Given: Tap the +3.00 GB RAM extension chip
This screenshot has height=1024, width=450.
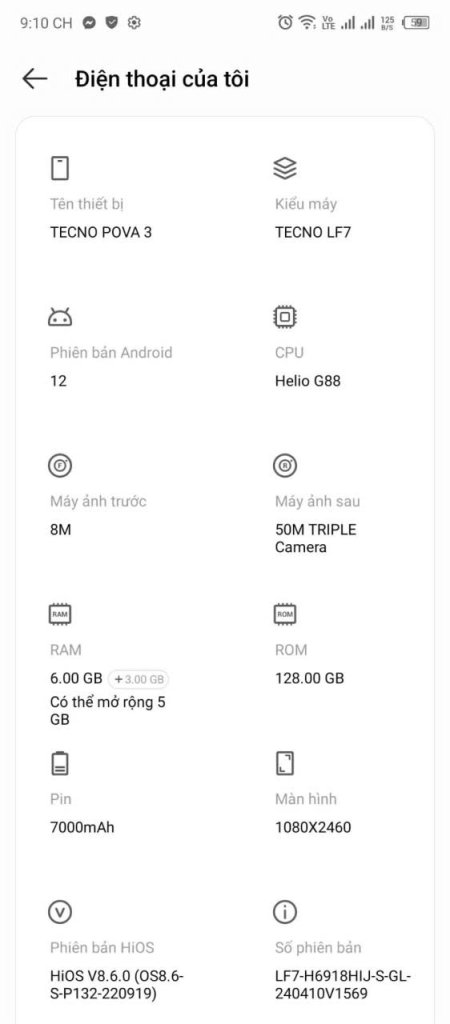Looking at the screenshot, I should click(138, 679).
